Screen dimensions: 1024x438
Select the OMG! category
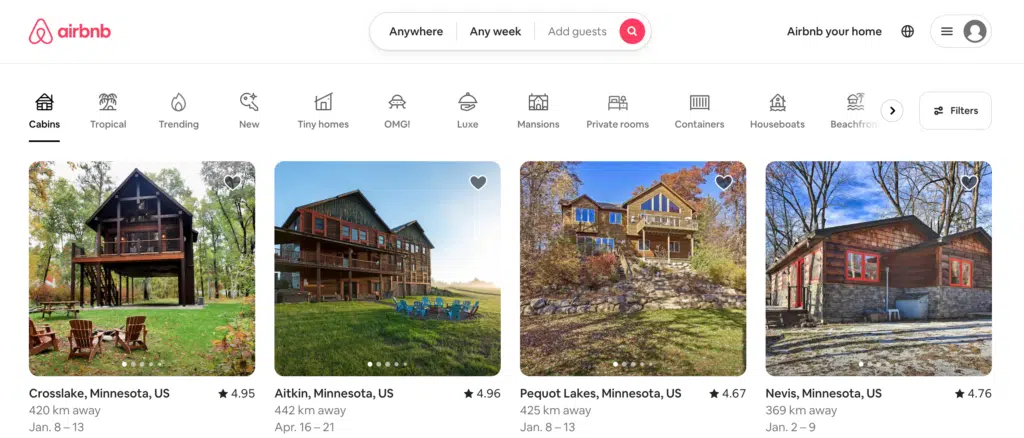397,111
